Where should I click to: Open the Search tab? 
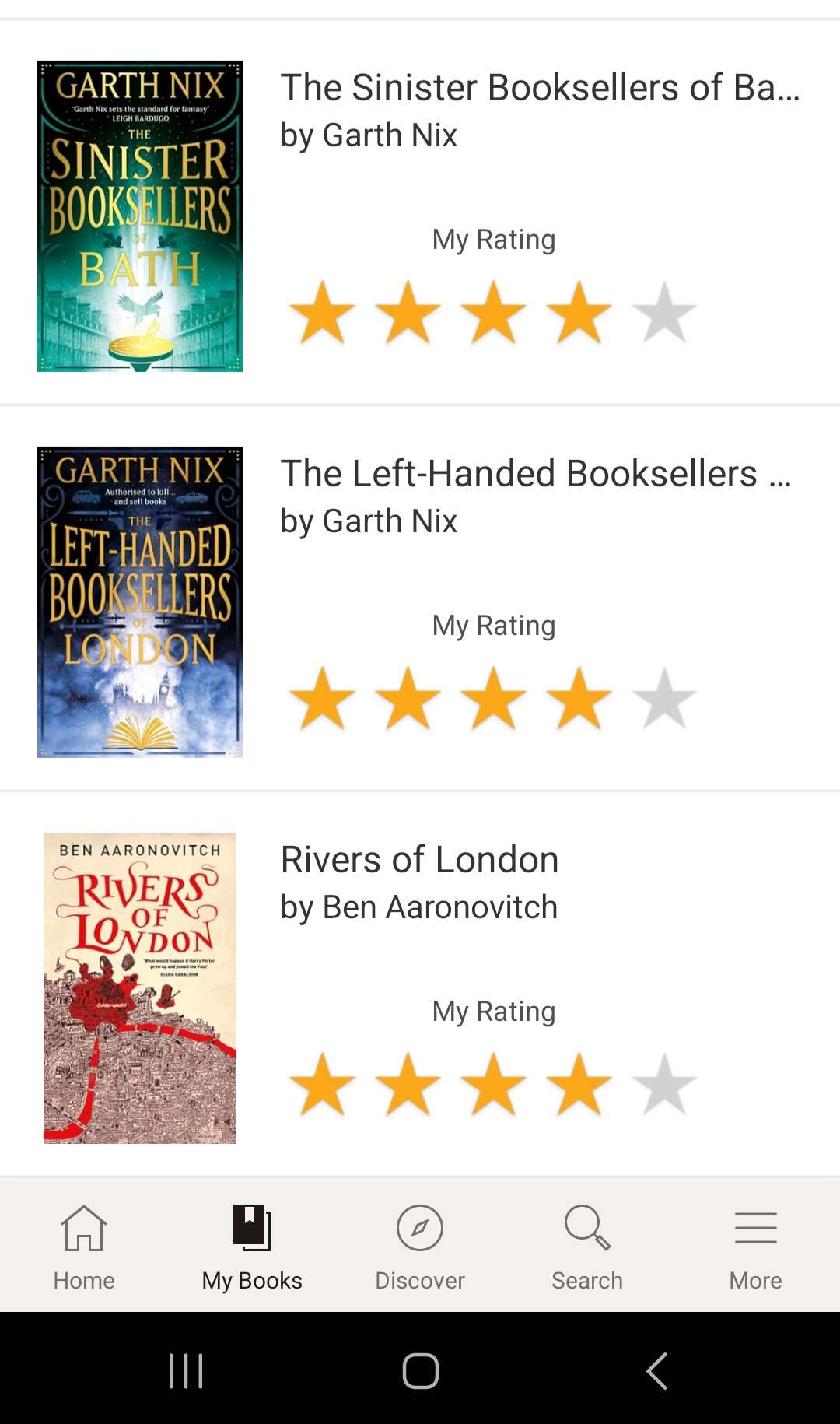click(x=587, y=1245)
